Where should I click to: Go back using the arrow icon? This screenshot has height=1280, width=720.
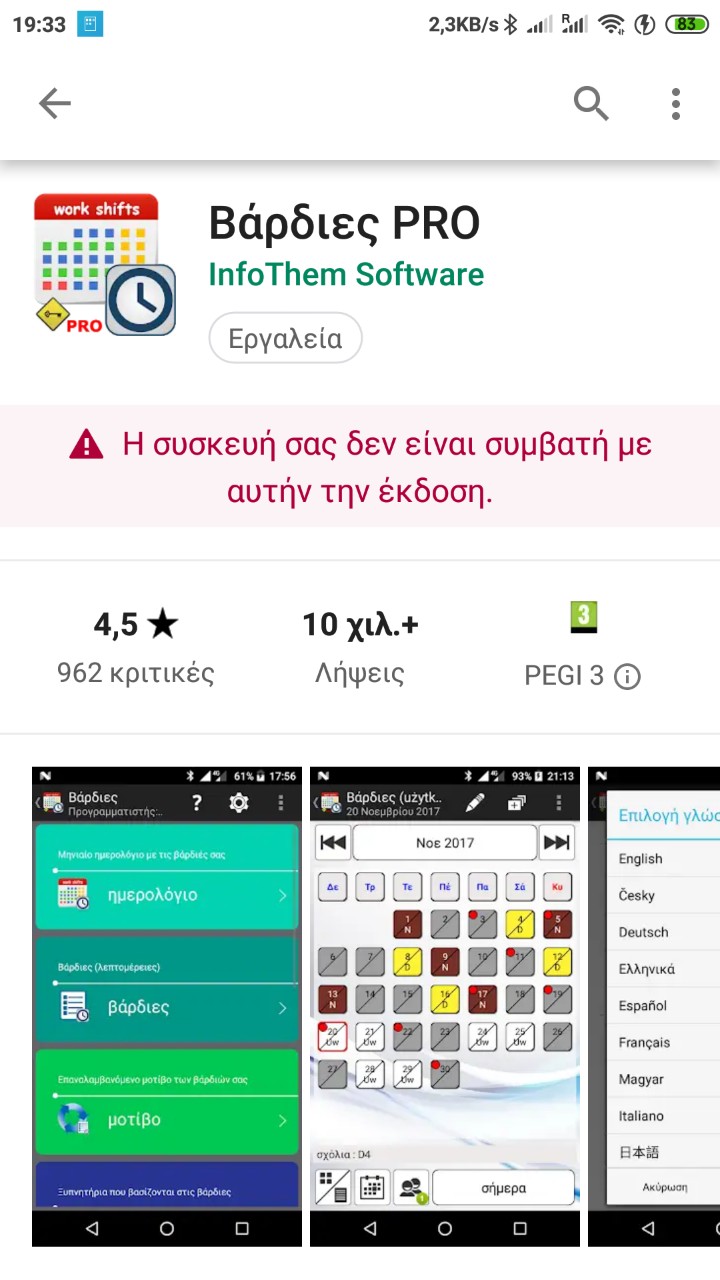click(54, 103)
